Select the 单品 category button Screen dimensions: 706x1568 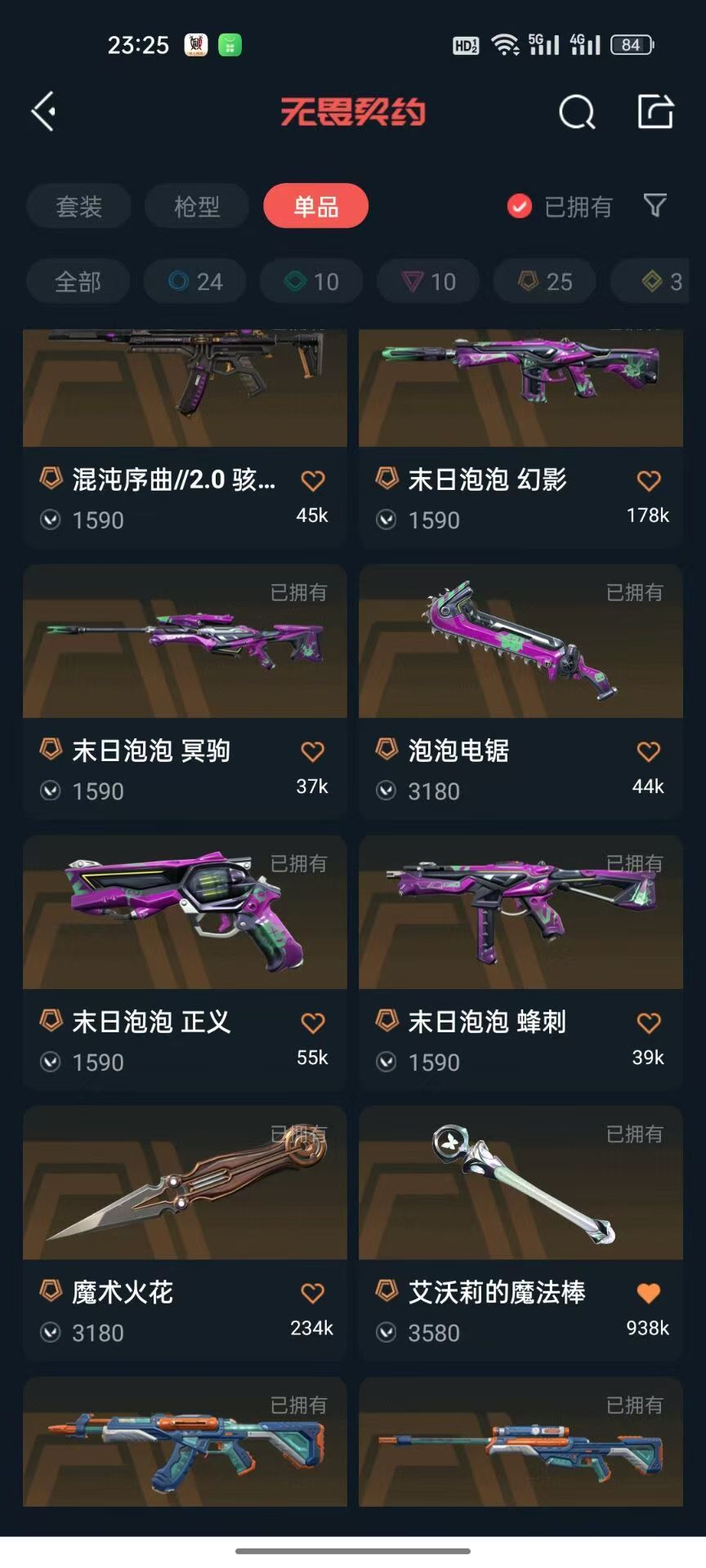click(x=315, y=206)
